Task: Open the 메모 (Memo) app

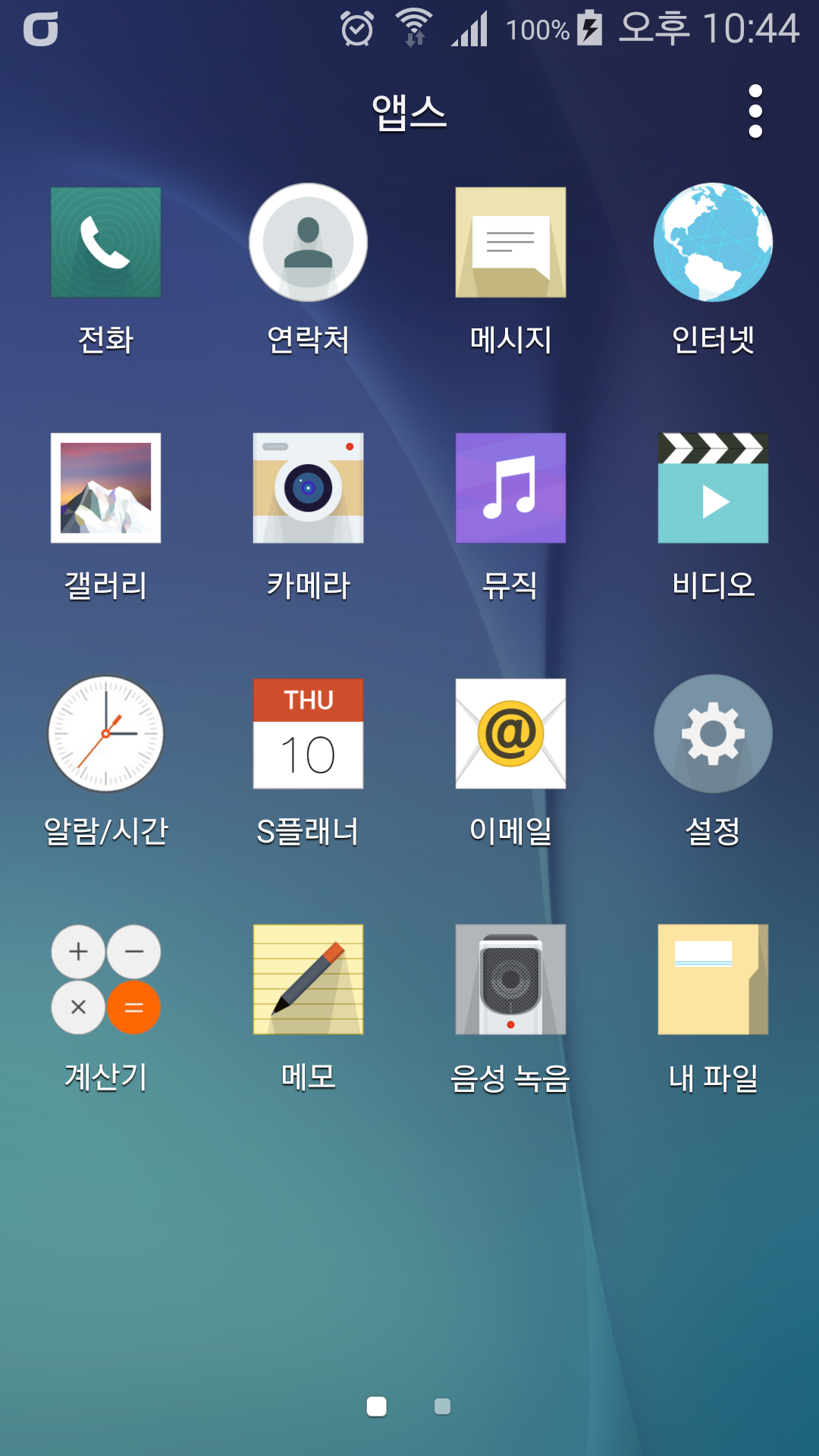Action: click(x=308, y=980)
